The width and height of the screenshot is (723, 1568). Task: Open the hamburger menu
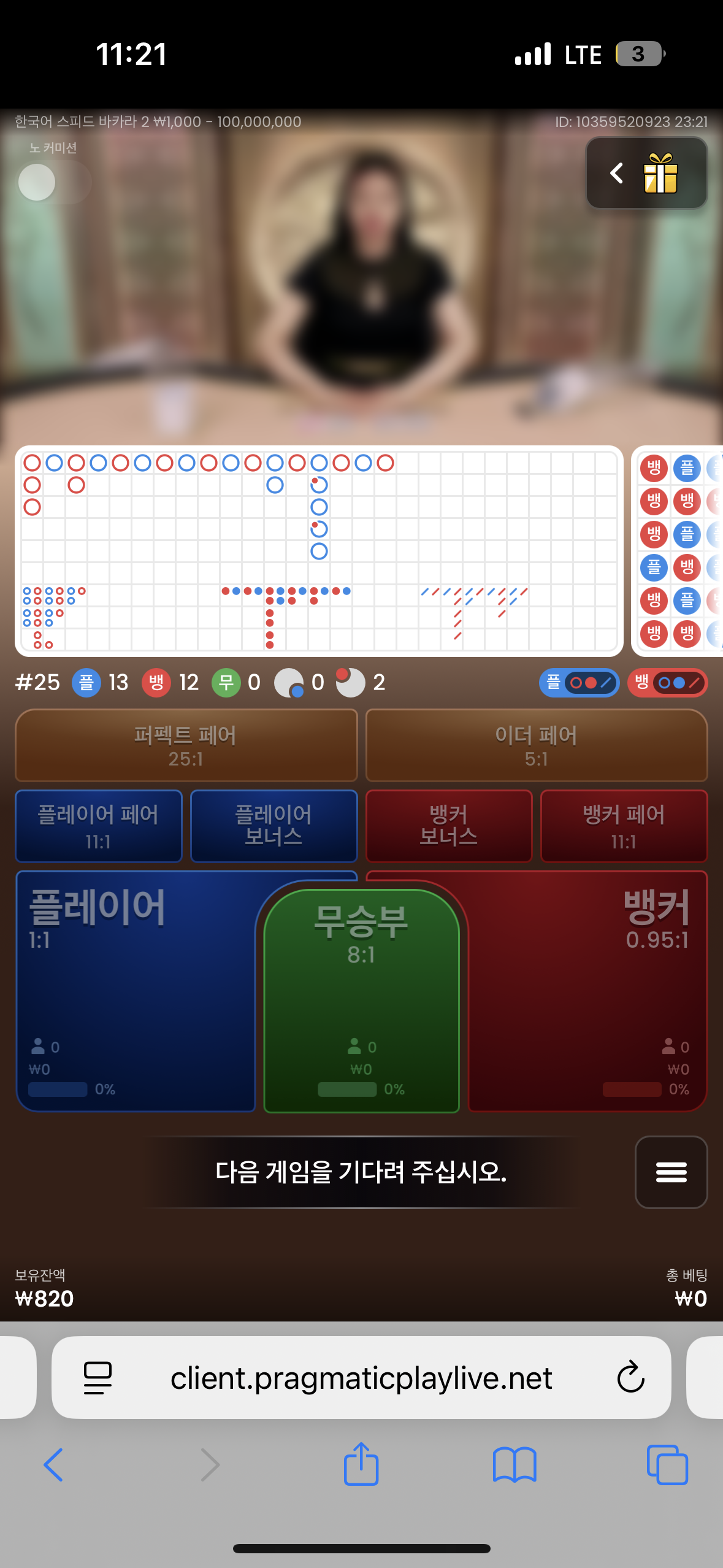click(671, 1172)
